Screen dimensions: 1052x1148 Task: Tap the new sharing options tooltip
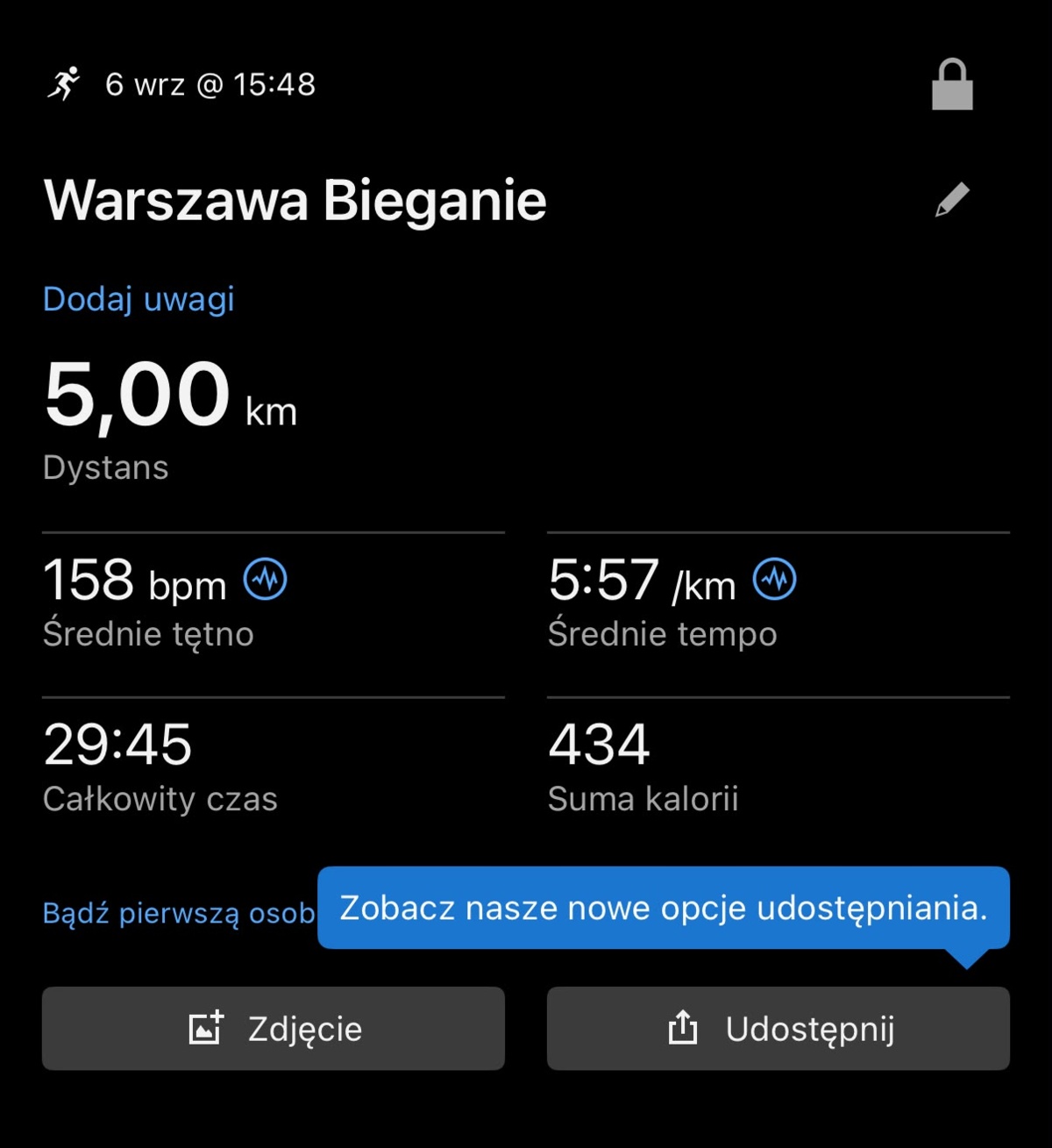pos(664,909)
